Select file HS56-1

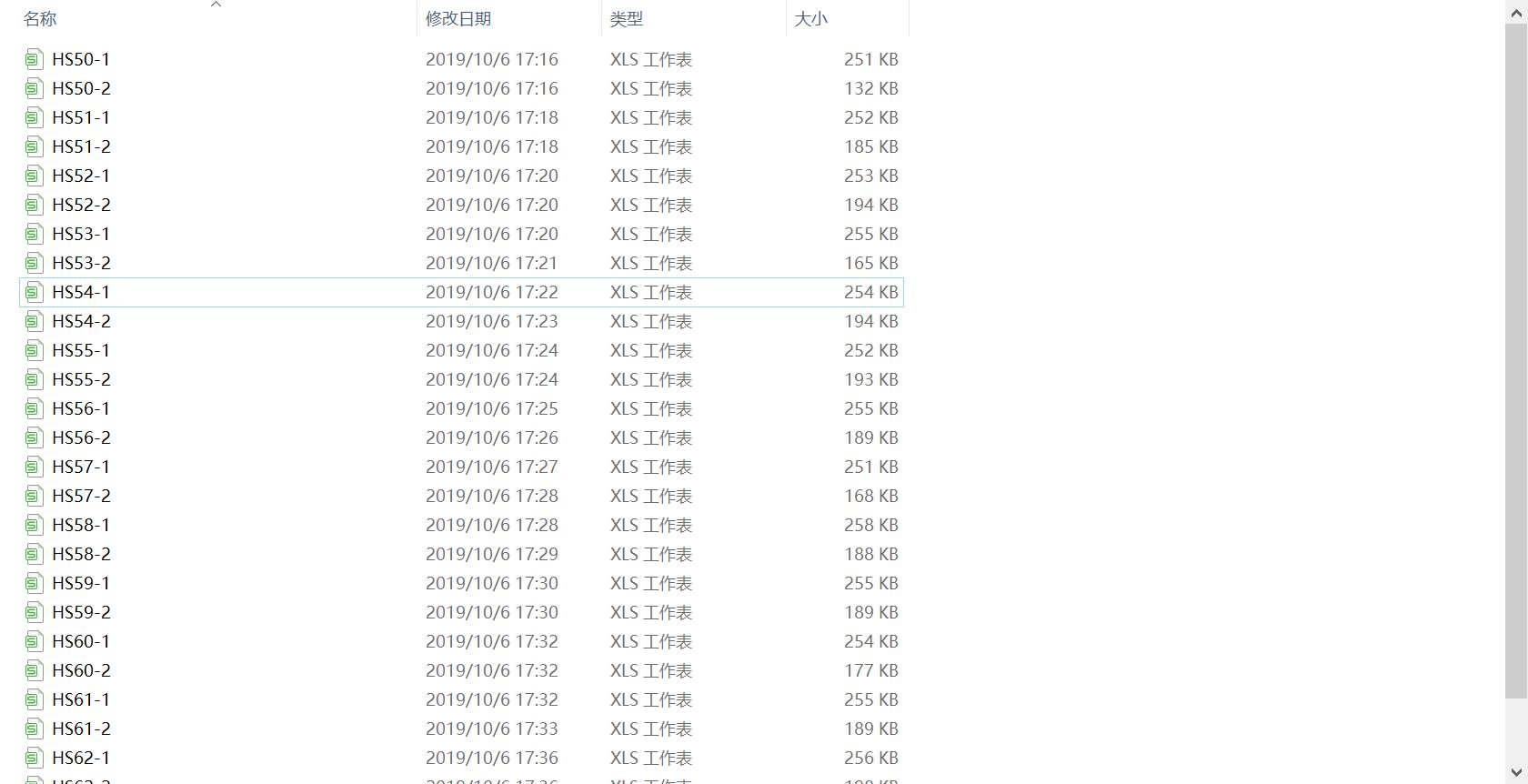tap(81, 408)
